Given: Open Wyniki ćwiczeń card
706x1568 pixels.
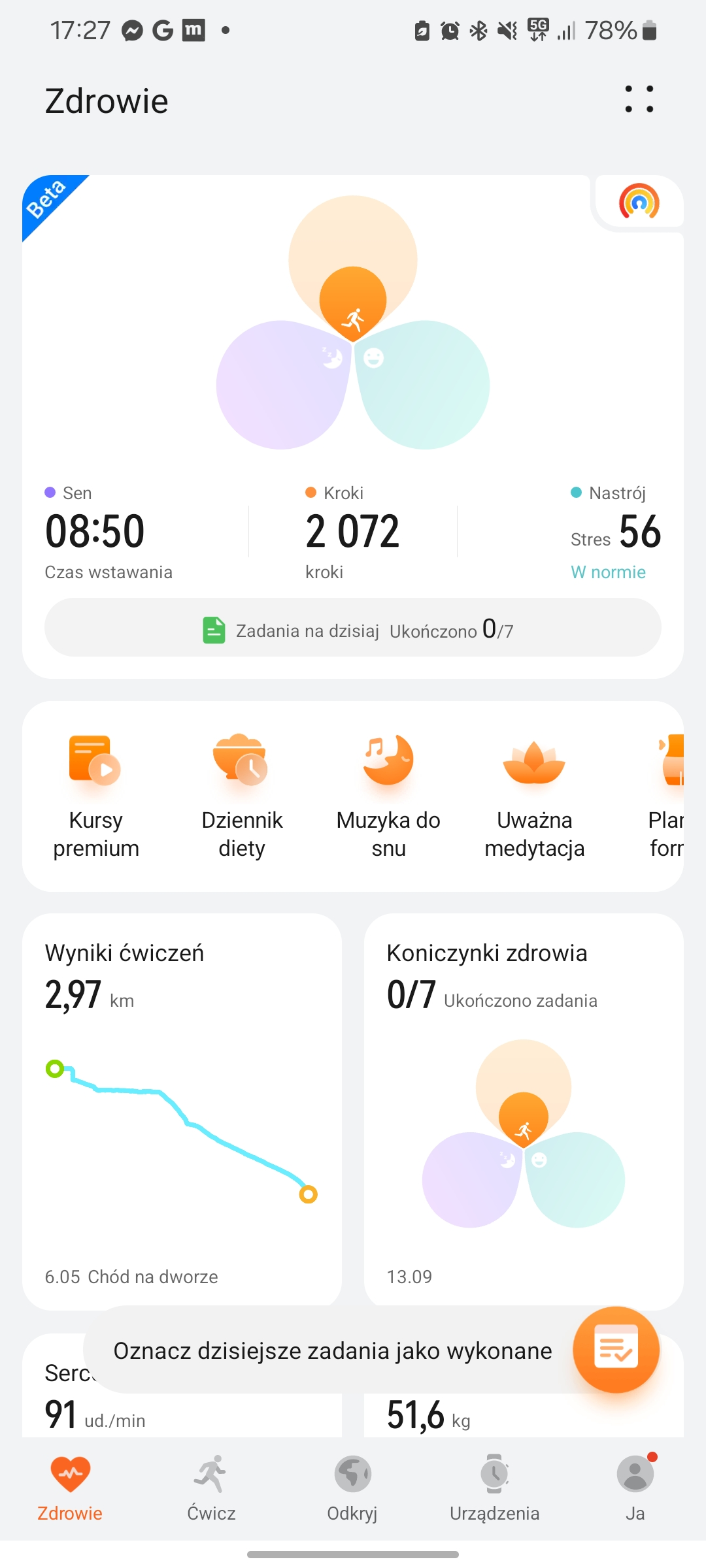Looking at the screenshot, I should [x=182, y=1111].
